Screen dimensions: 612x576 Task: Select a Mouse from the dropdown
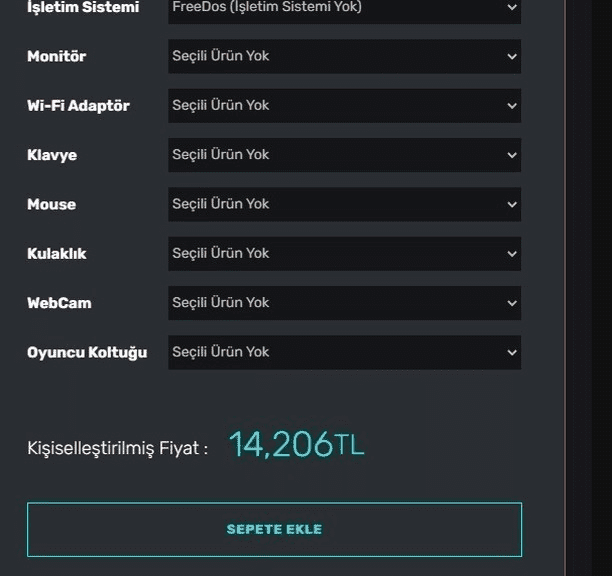point(344,204)
